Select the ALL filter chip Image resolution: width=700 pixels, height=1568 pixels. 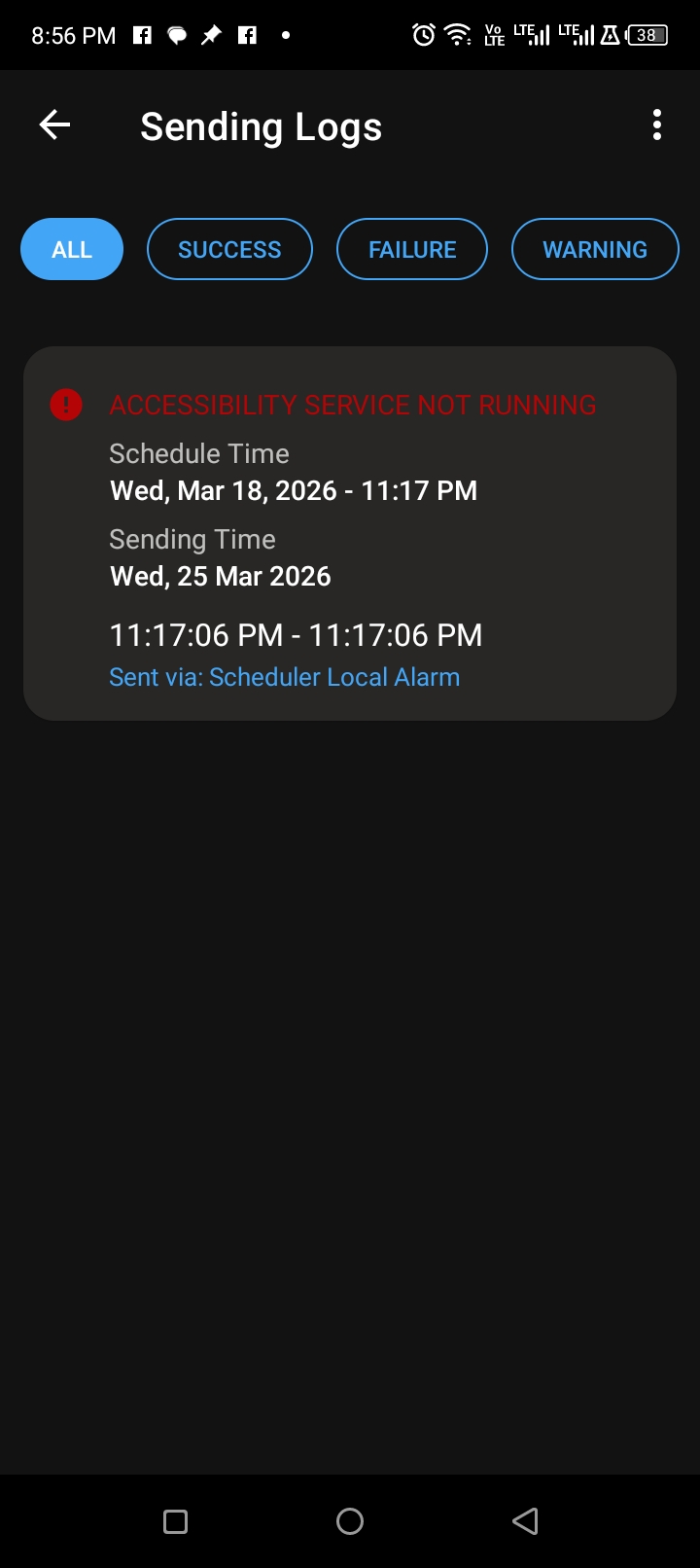(x=71, y=249)
